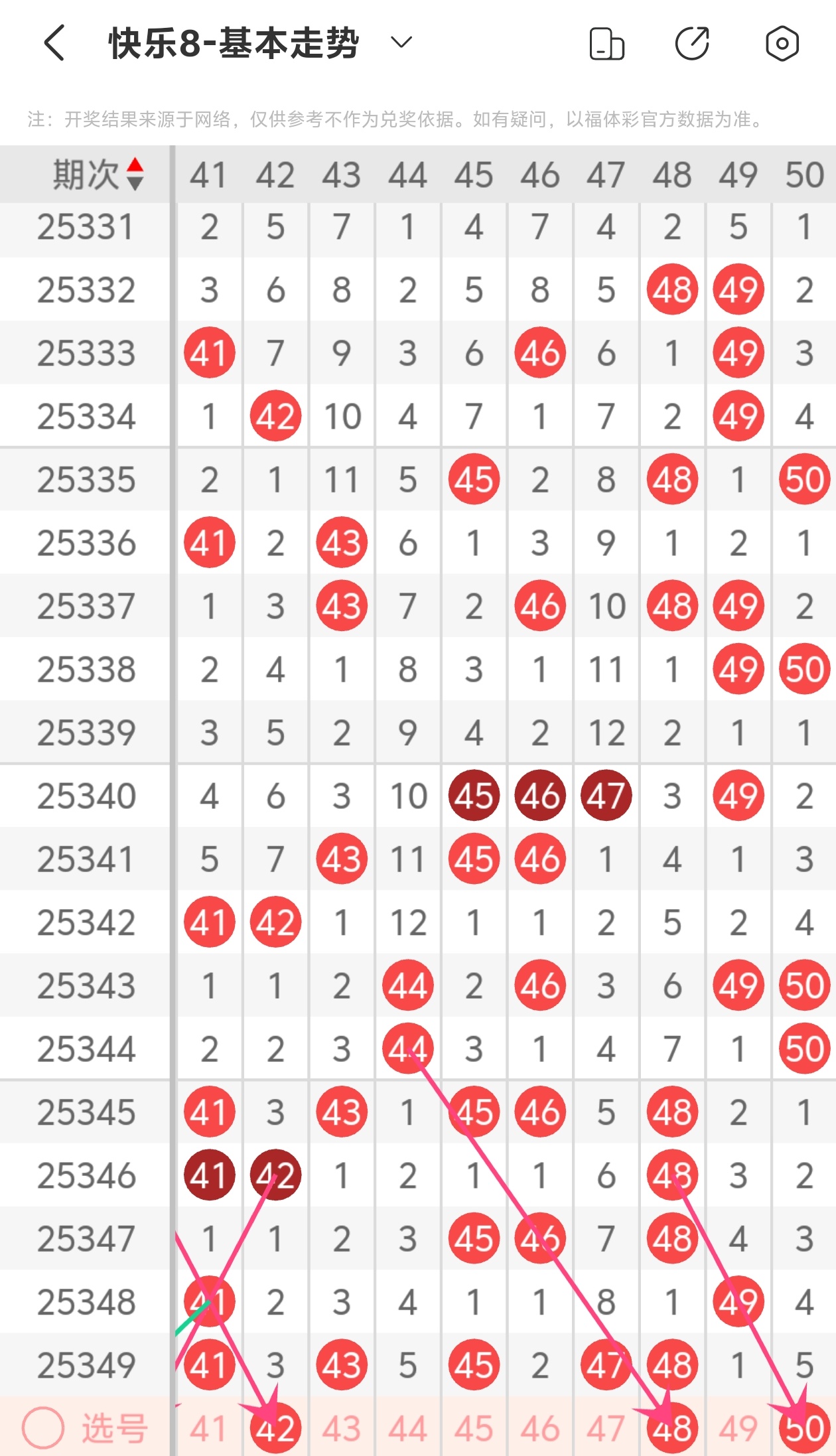This screenshot has width=836, height=1456.
Task: Go back using the top-left arrow
Action: click(54, 43)
